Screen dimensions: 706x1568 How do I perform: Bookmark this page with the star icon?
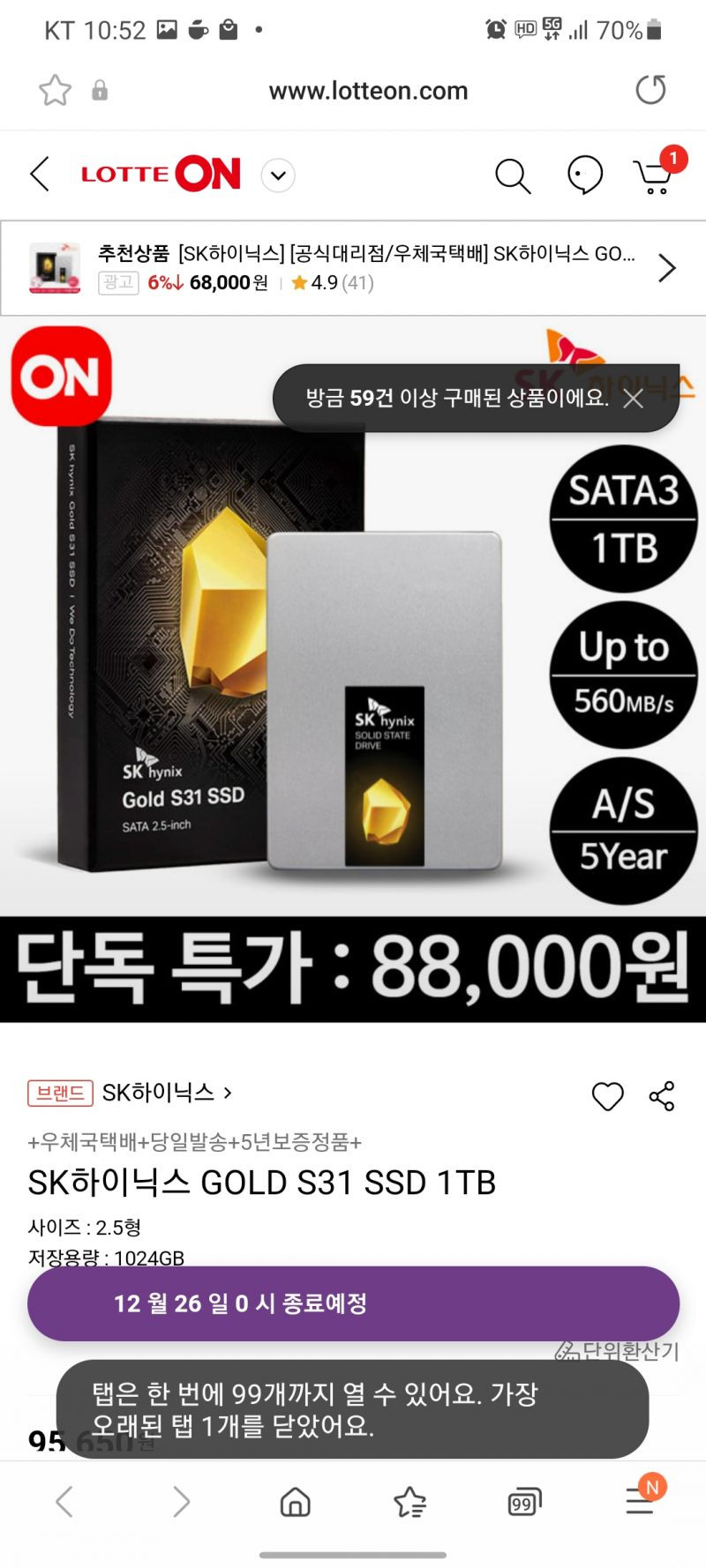click(x=55, y=90)
